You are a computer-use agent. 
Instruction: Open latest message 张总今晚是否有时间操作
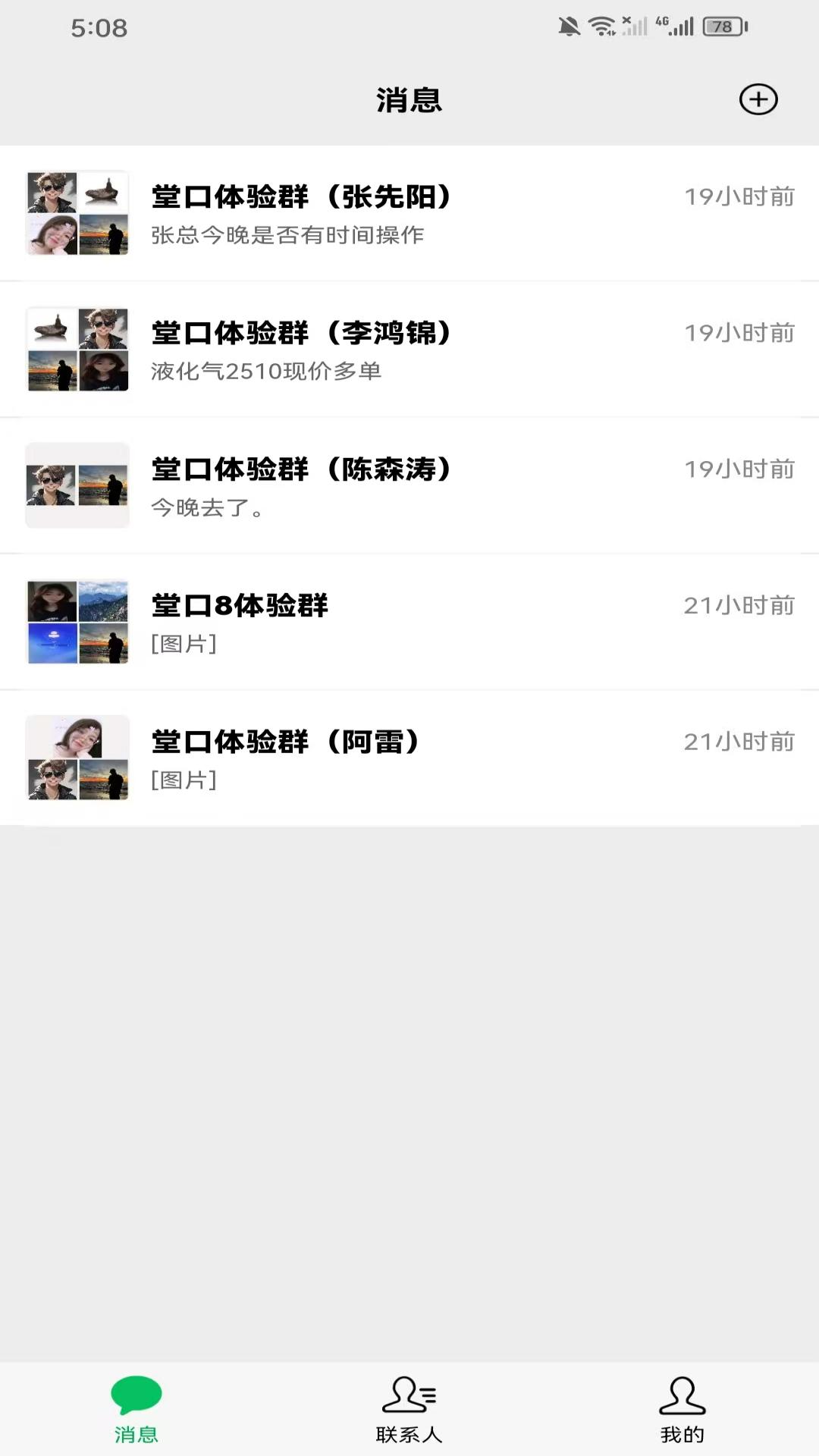(288, 236)
